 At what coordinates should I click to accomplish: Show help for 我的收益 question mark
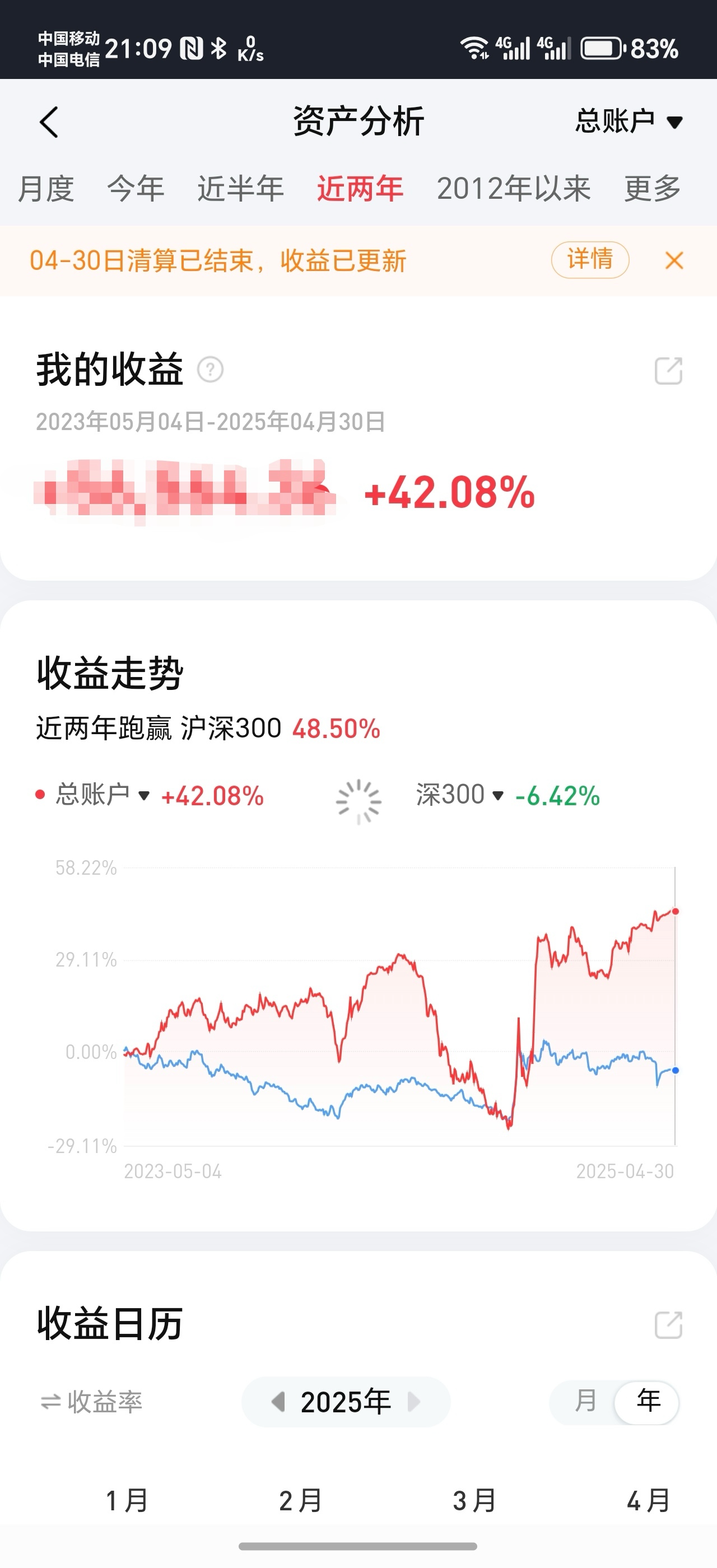click(x=211, y=370)
